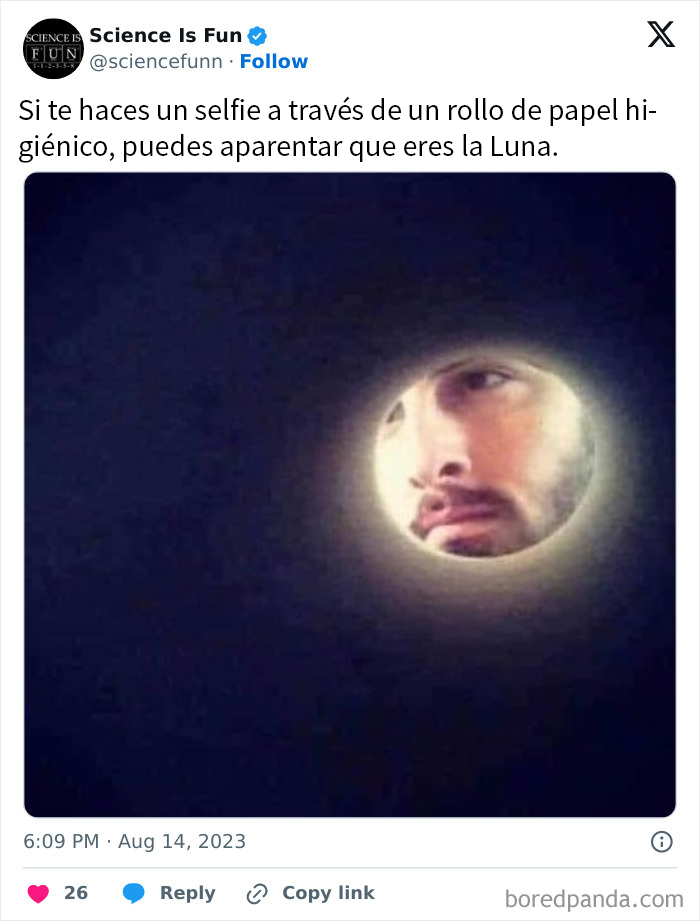
Task: Follow the Science Is Fun account
Action: point(273,61)
